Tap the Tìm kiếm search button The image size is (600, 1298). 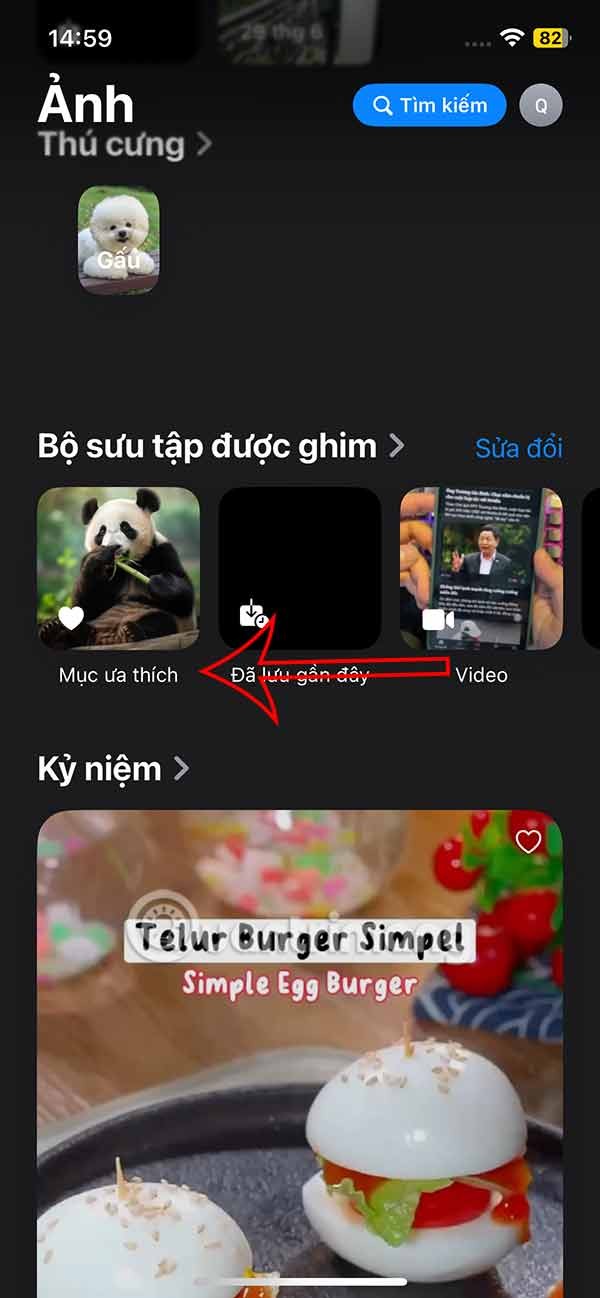tap(429, 105)
